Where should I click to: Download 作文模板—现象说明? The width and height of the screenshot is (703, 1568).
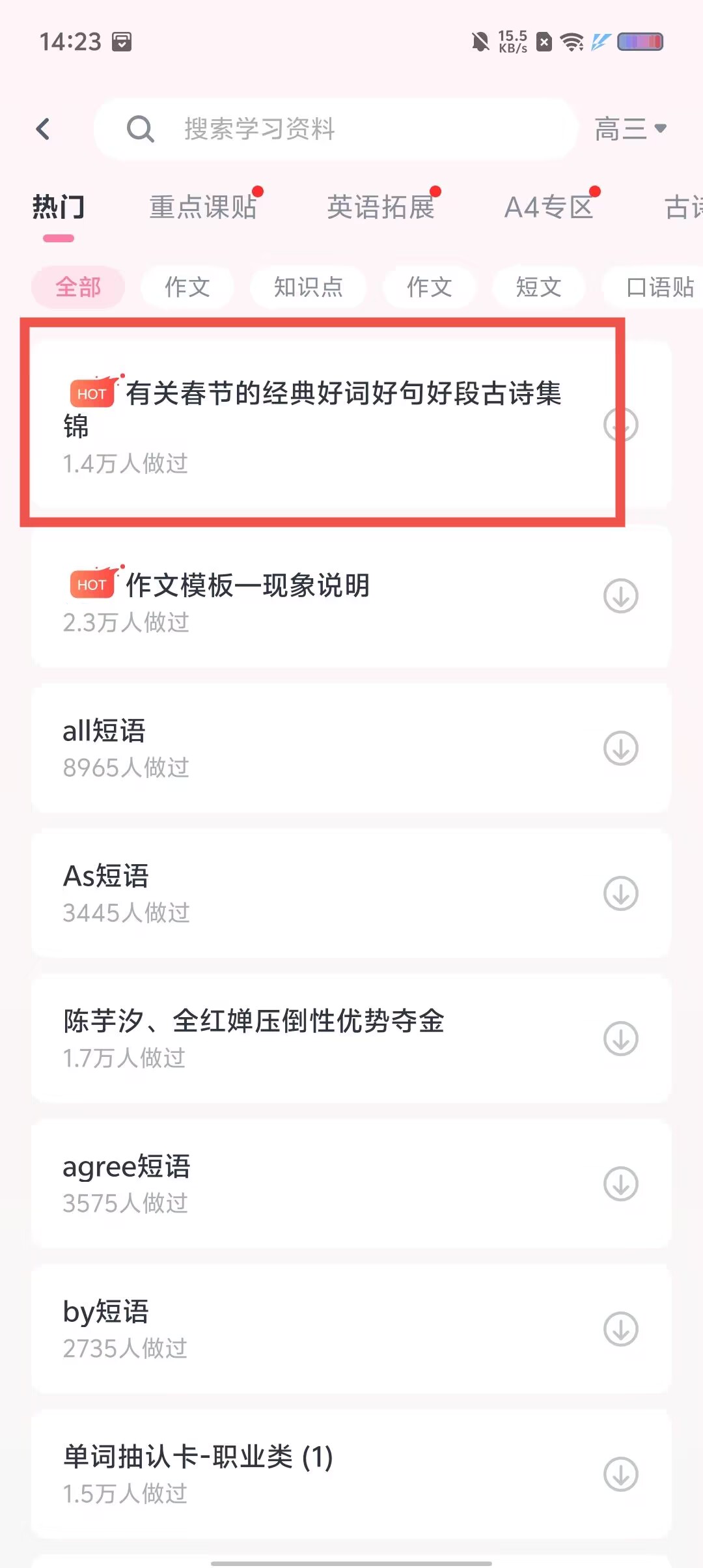[620, 596]
